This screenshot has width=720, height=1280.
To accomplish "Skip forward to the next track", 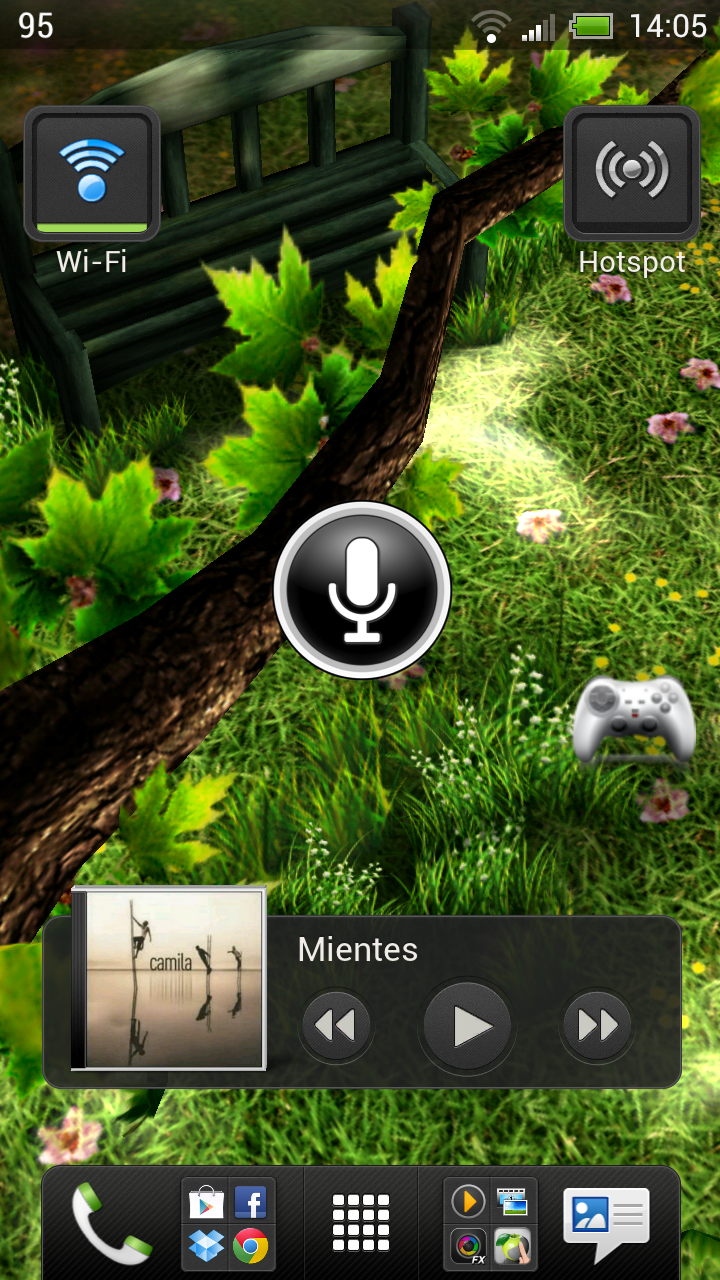I will pos(597,1025).
